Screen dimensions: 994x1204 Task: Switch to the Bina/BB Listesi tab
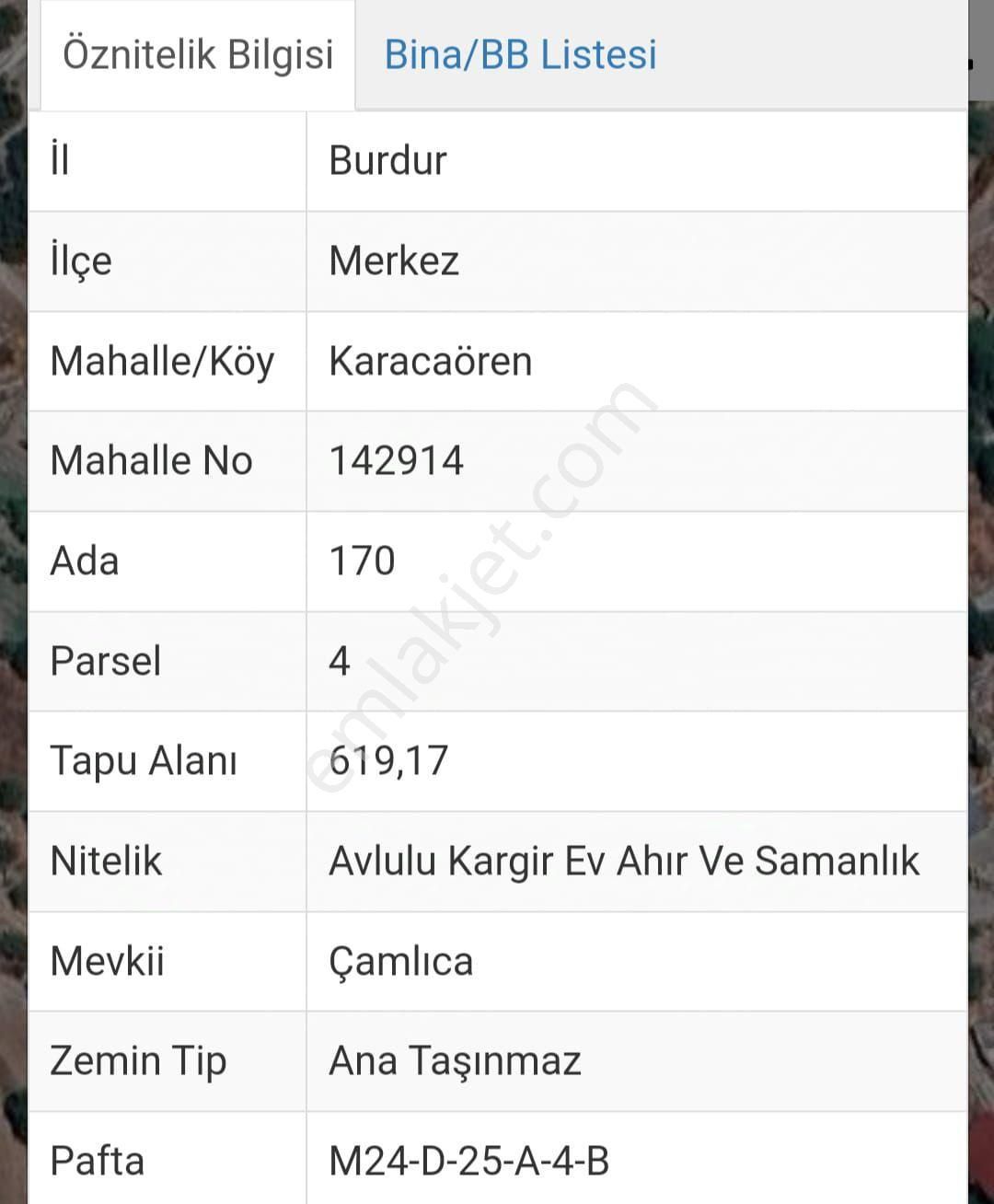point(520,55)
